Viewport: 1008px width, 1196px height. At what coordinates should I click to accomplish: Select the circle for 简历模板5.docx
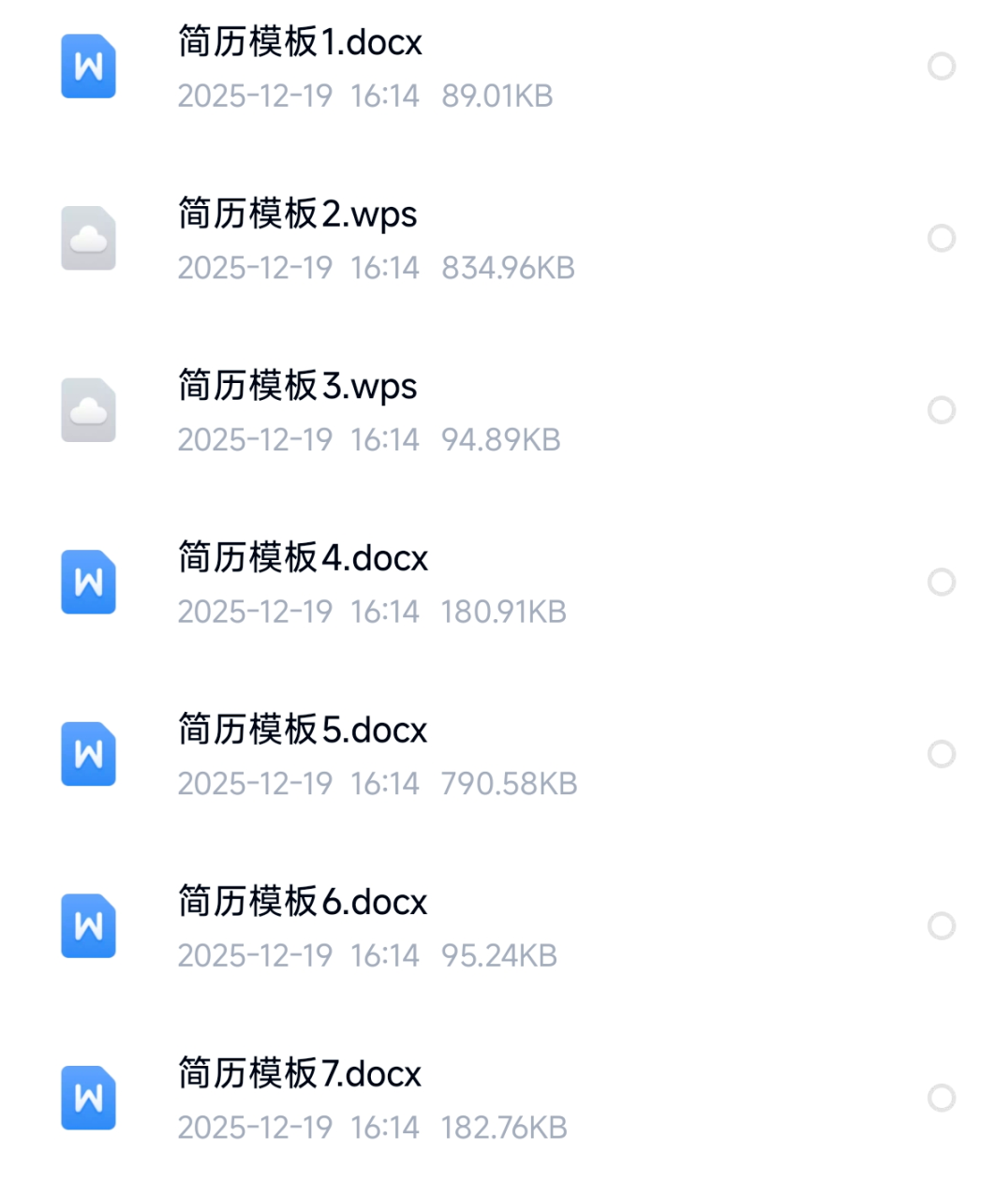pyautogui.click(x=941, y=754)
